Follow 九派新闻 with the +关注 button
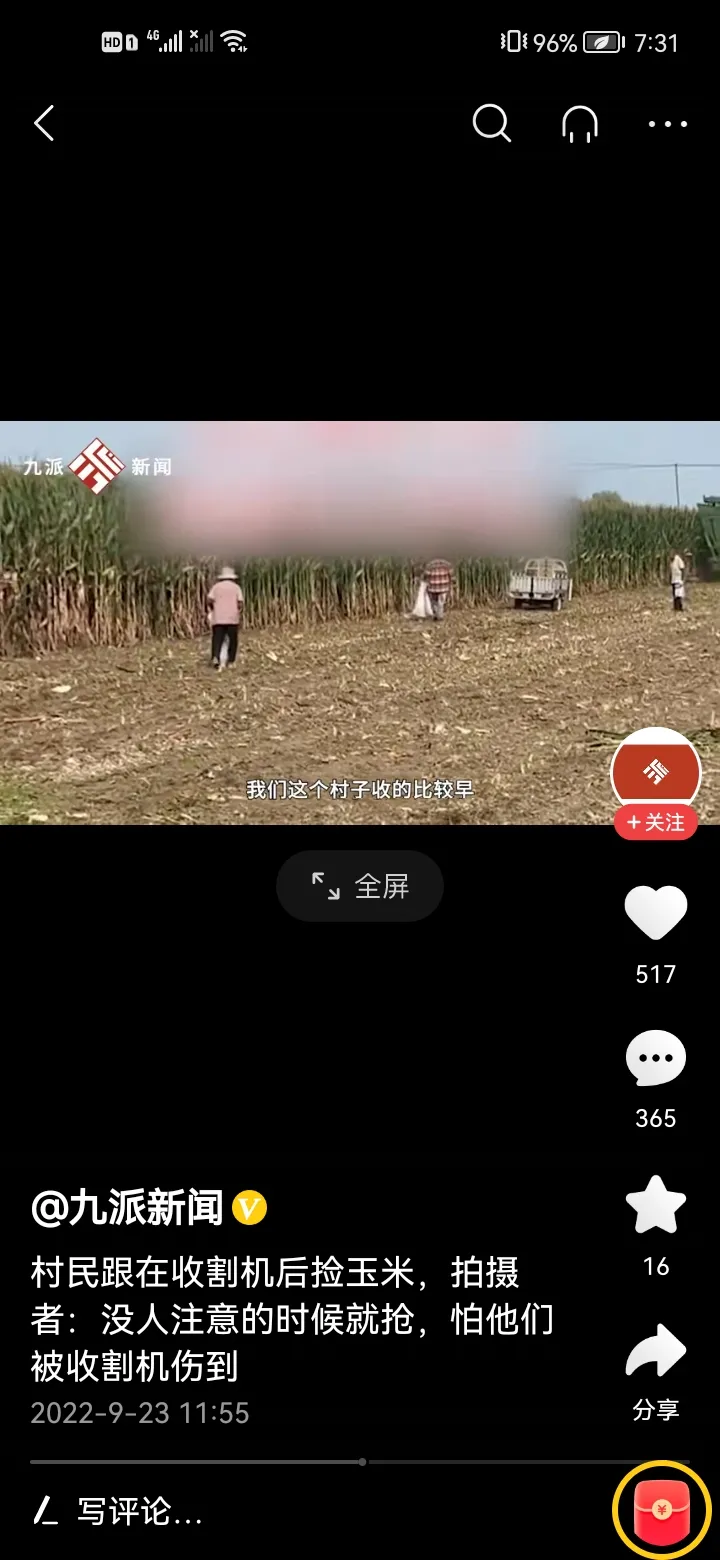The image size is (720, 1560). pos(656,822)
